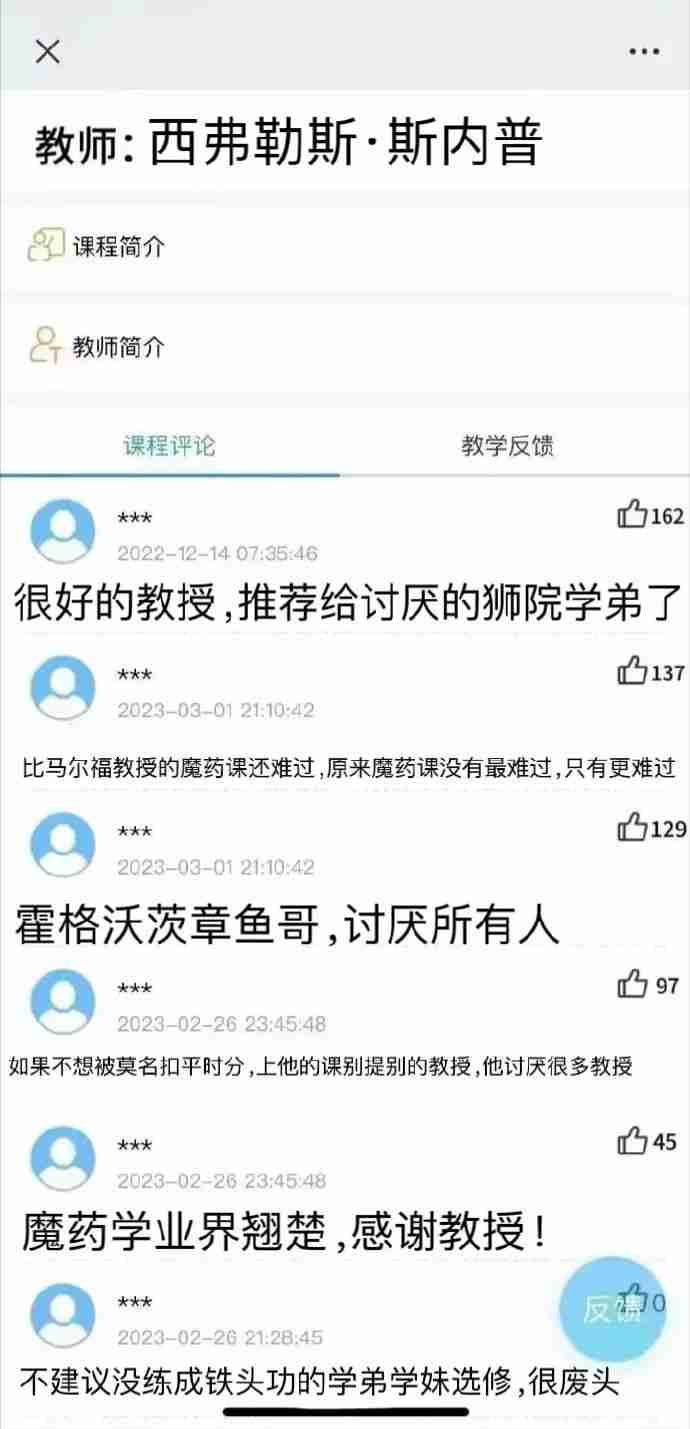The image size is (690, 1429).
Task: Like the comment with 45 likes
Action: click(633, 1141)
